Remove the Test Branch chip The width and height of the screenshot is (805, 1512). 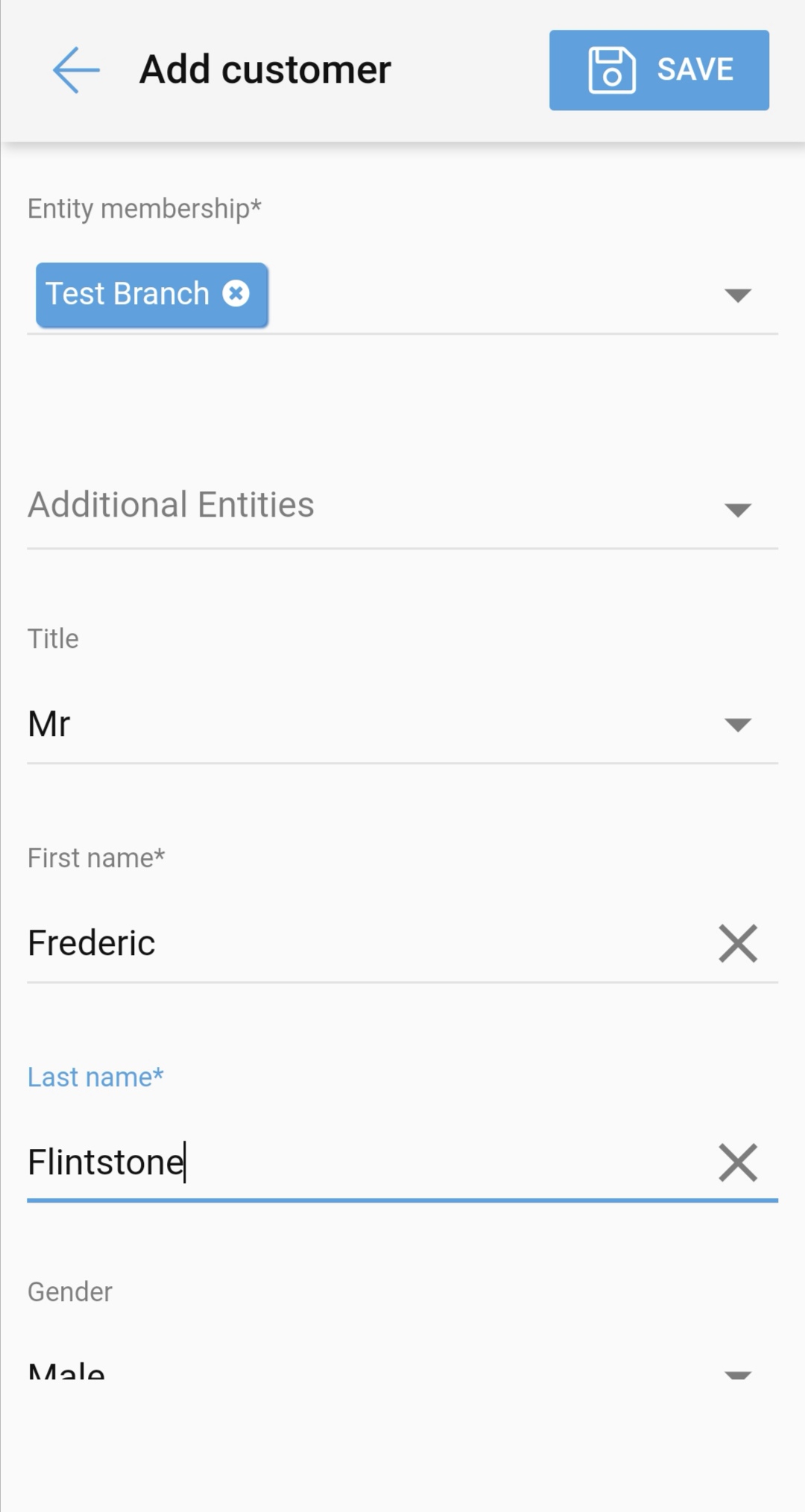[236, 294]
